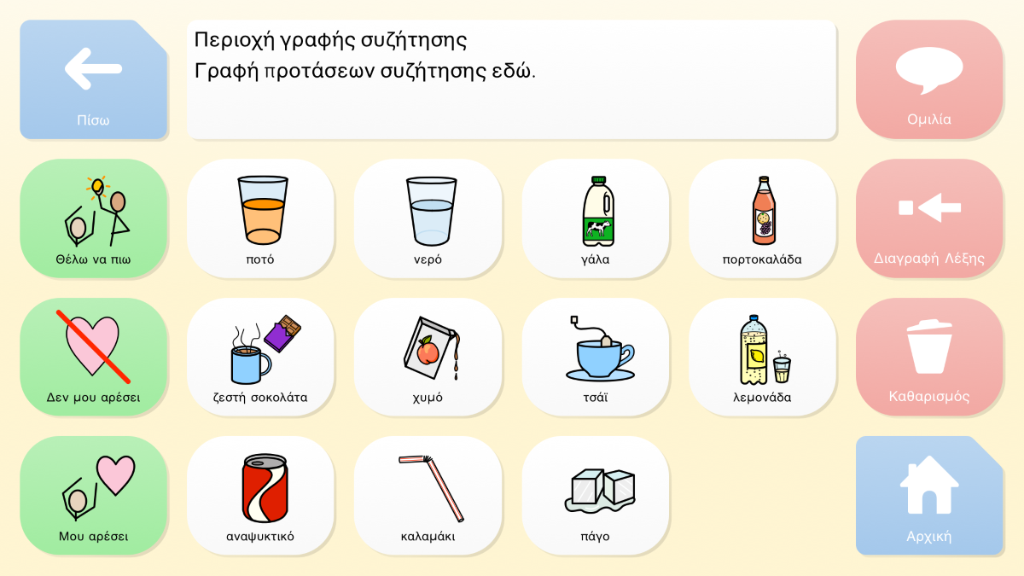Select the χυμό symbol tile

point(428,357)
